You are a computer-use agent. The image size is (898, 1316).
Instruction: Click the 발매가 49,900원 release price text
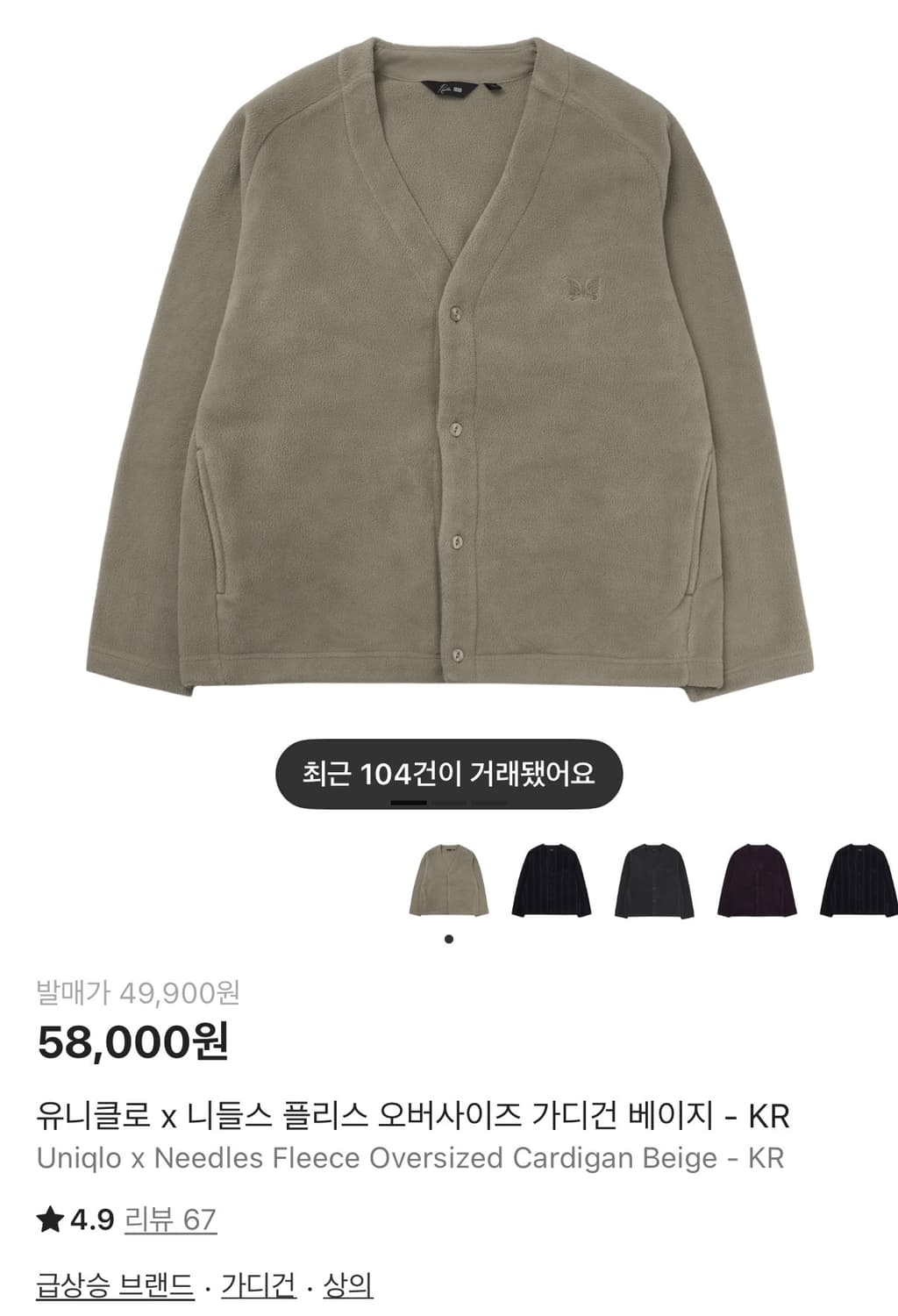[140, 994]
